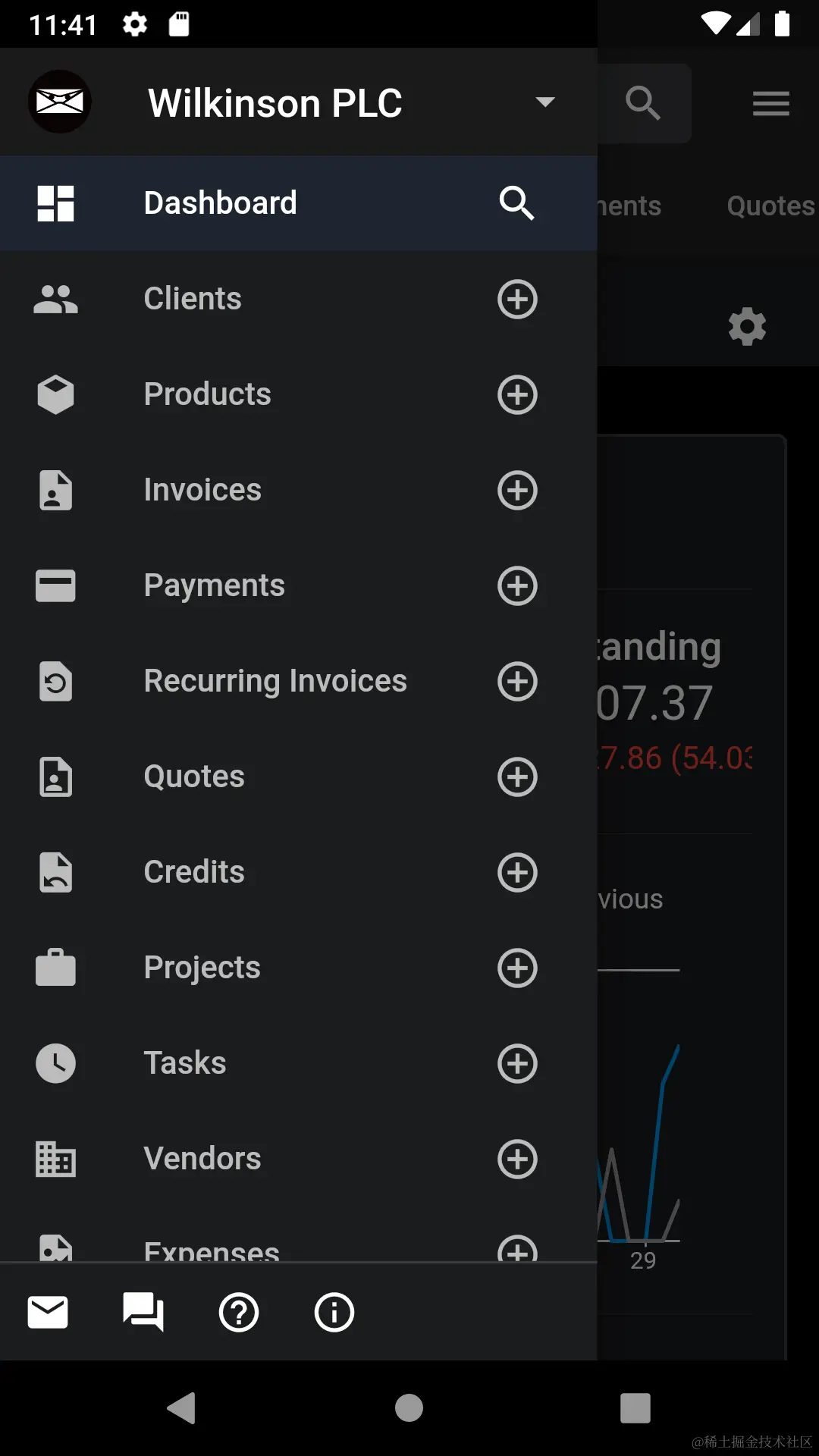This screenshot has height=1456, width=819.
Task: Open Projects in the drawer
Action: pos(202,968)
